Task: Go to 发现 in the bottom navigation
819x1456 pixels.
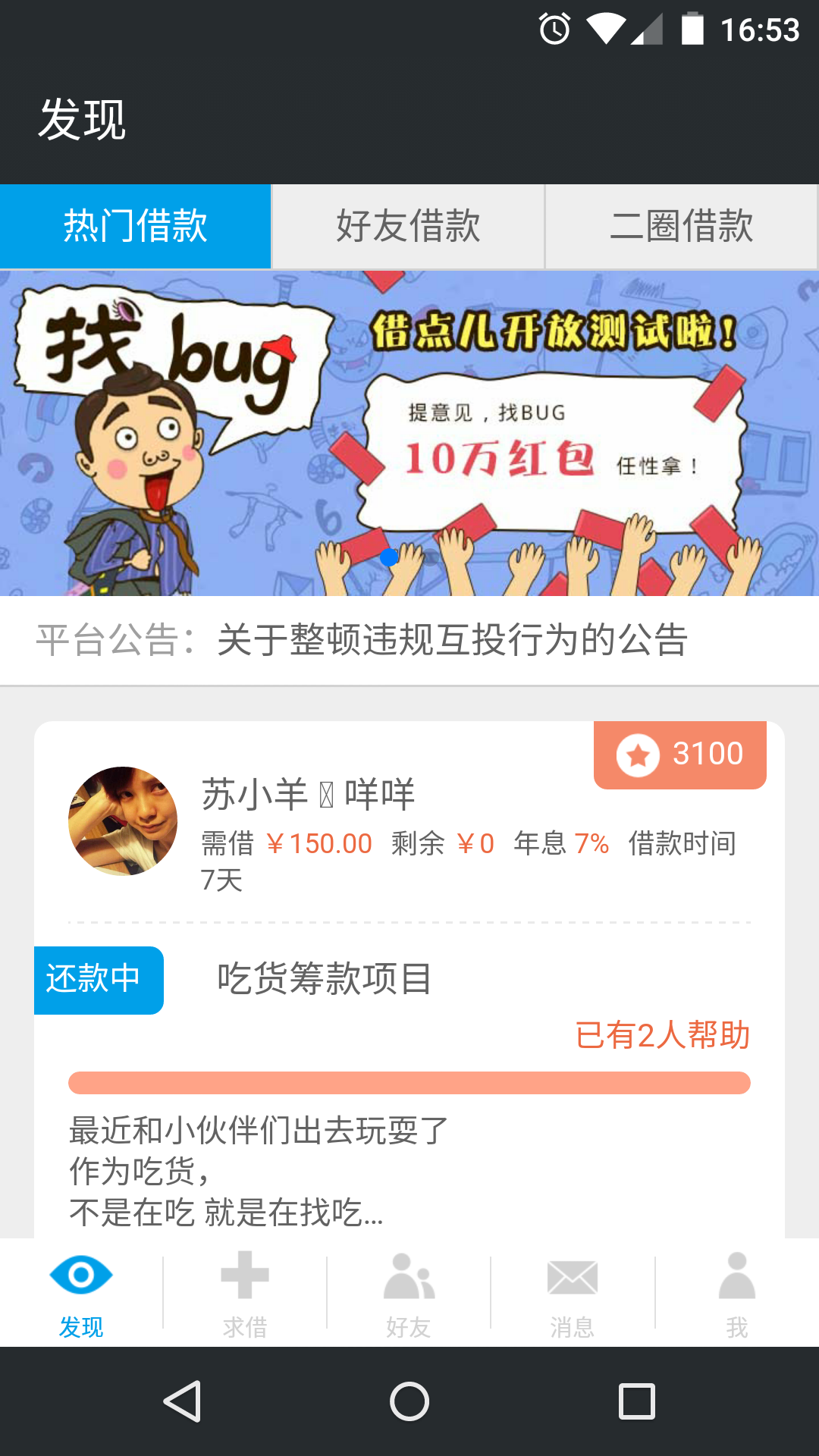Action: click(x=81, y=1292)
